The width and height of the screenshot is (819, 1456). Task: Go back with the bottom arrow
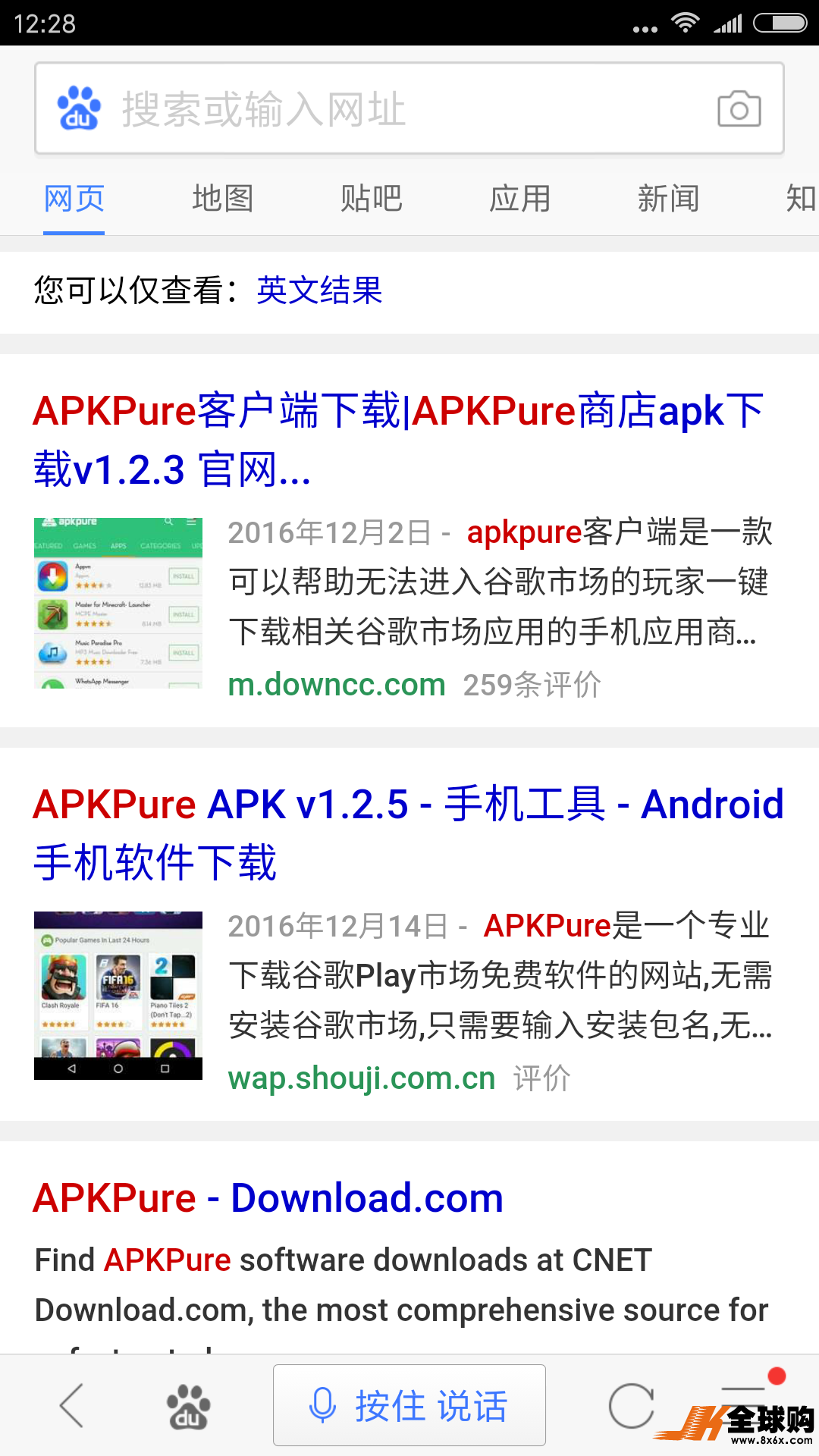[x=71, y=1405]
